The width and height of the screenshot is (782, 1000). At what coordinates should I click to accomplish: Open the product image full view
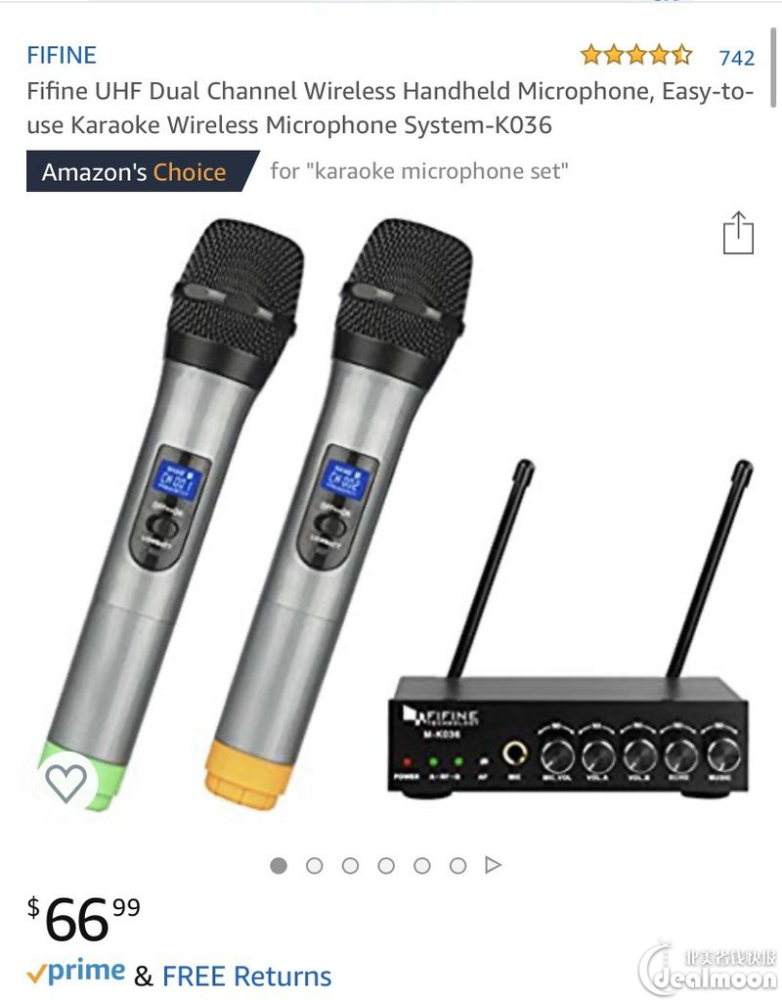click(390, 520)
